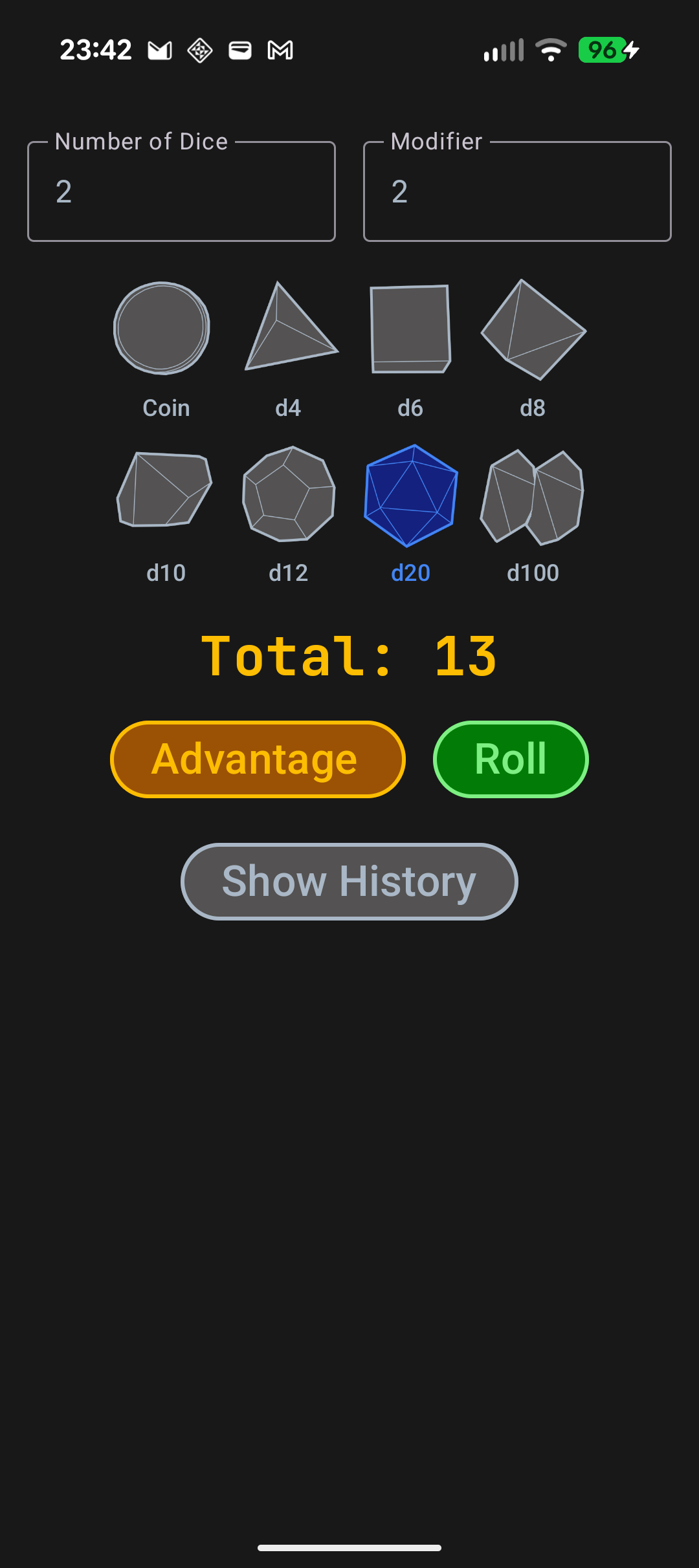Click the d20 label under the icon
Viewport: 699px width, 1568px height.
[411, 572]
